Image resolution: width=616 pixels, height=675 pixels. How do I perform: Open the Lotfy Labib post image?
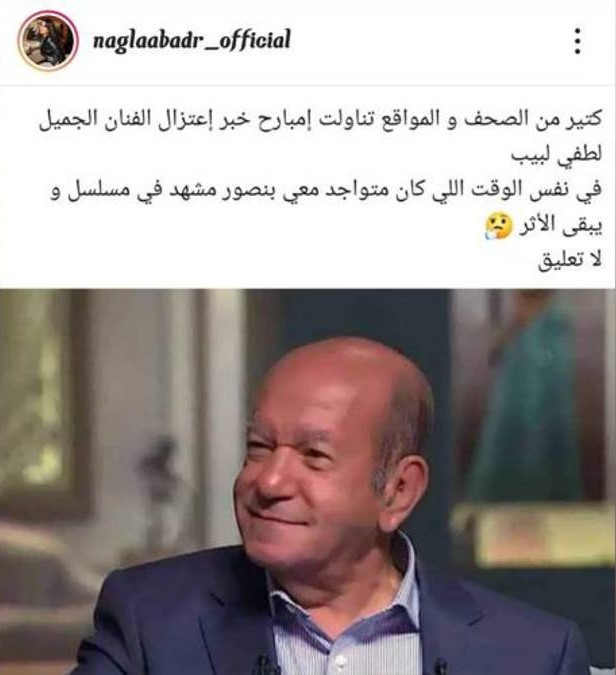pos(308,480)
